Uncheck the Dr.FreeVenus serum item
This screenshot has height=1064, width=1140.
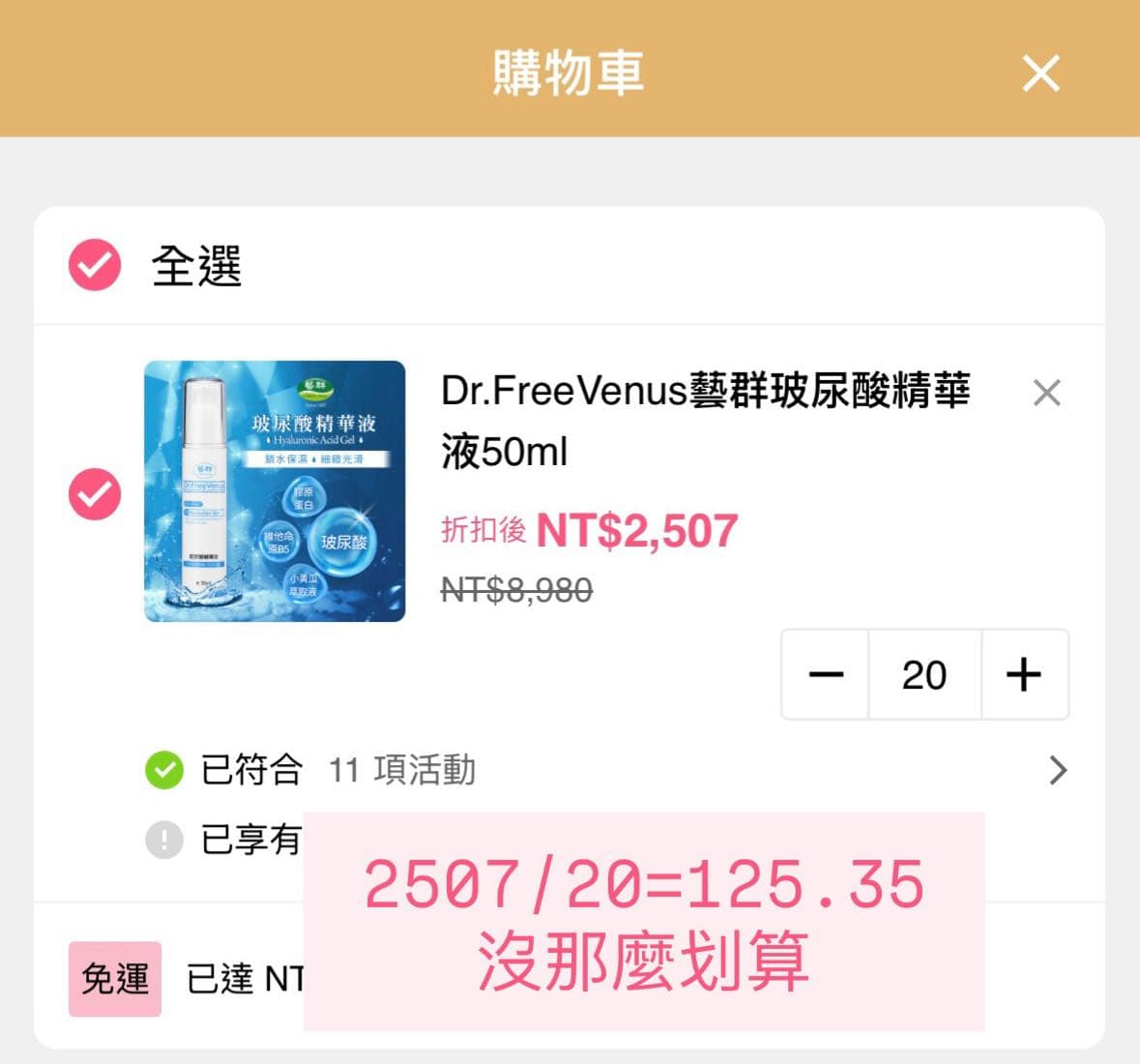coord(95,494)
